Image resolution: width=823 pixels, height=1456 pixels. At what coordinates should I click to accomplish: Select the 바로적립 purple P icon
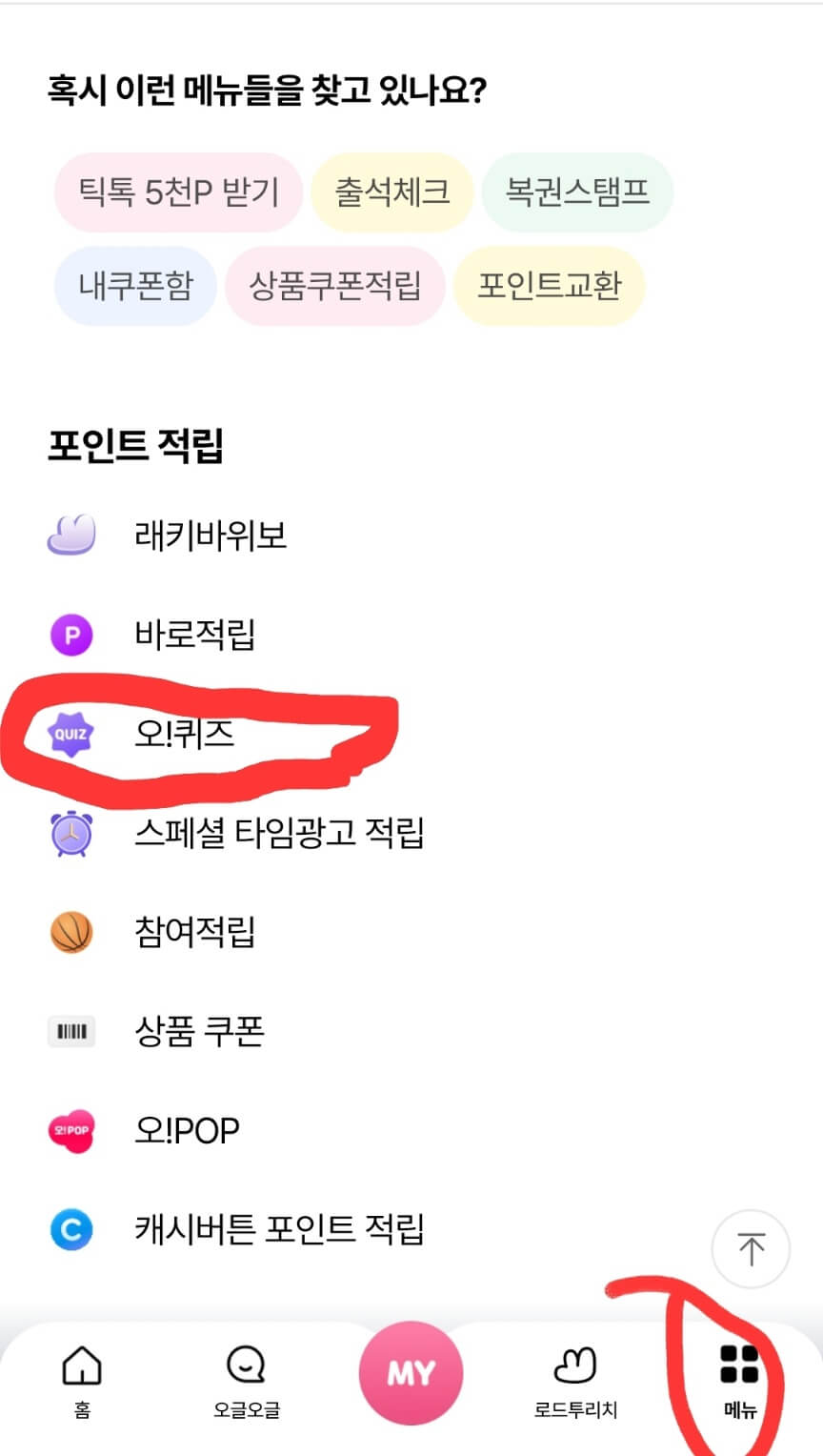[x=72, y=633]
